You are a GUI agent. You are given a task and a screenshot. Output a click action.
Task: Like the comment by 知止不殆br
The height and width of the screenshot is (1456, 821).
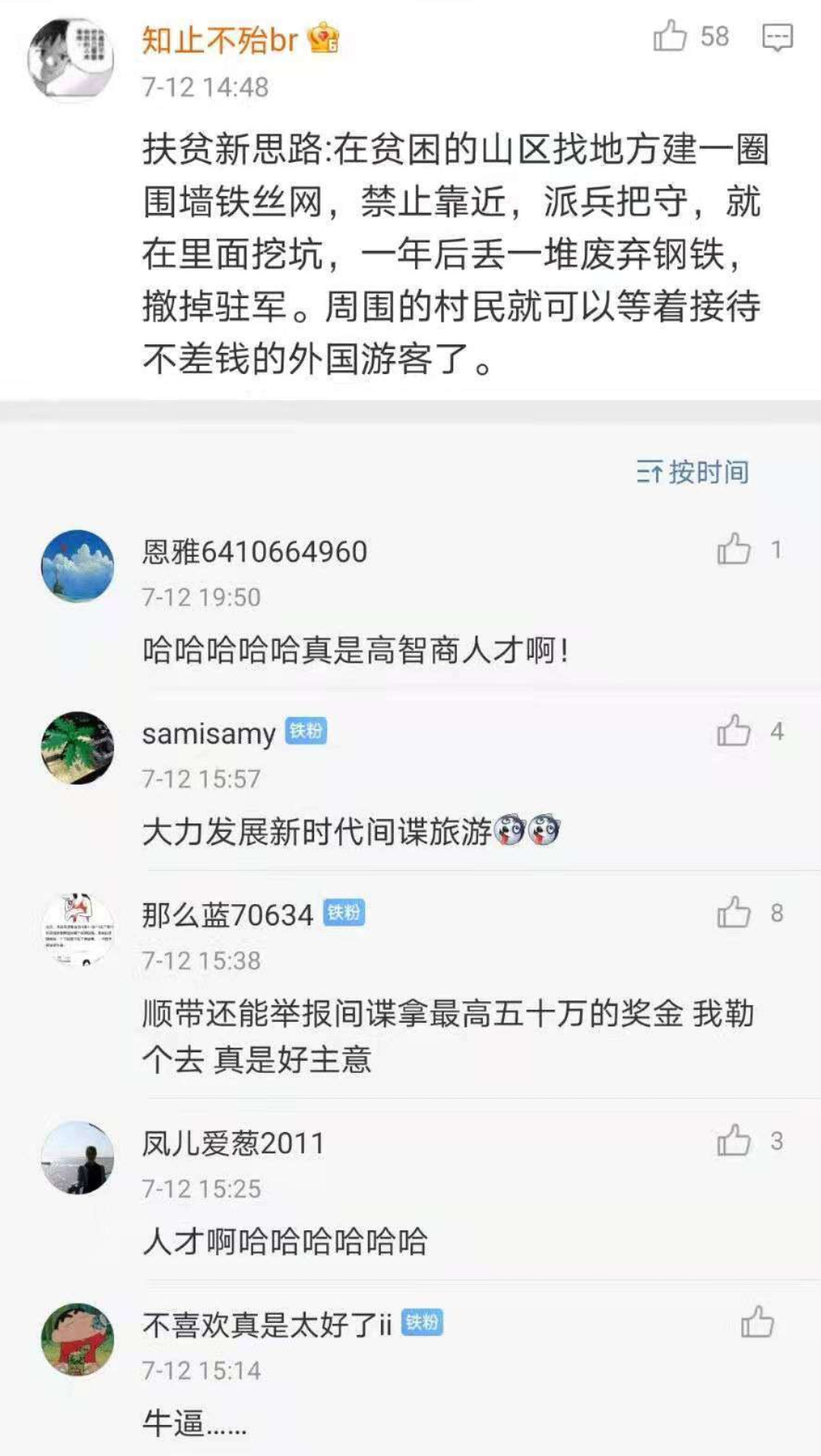pyautogui.click(x=670, y=36)
